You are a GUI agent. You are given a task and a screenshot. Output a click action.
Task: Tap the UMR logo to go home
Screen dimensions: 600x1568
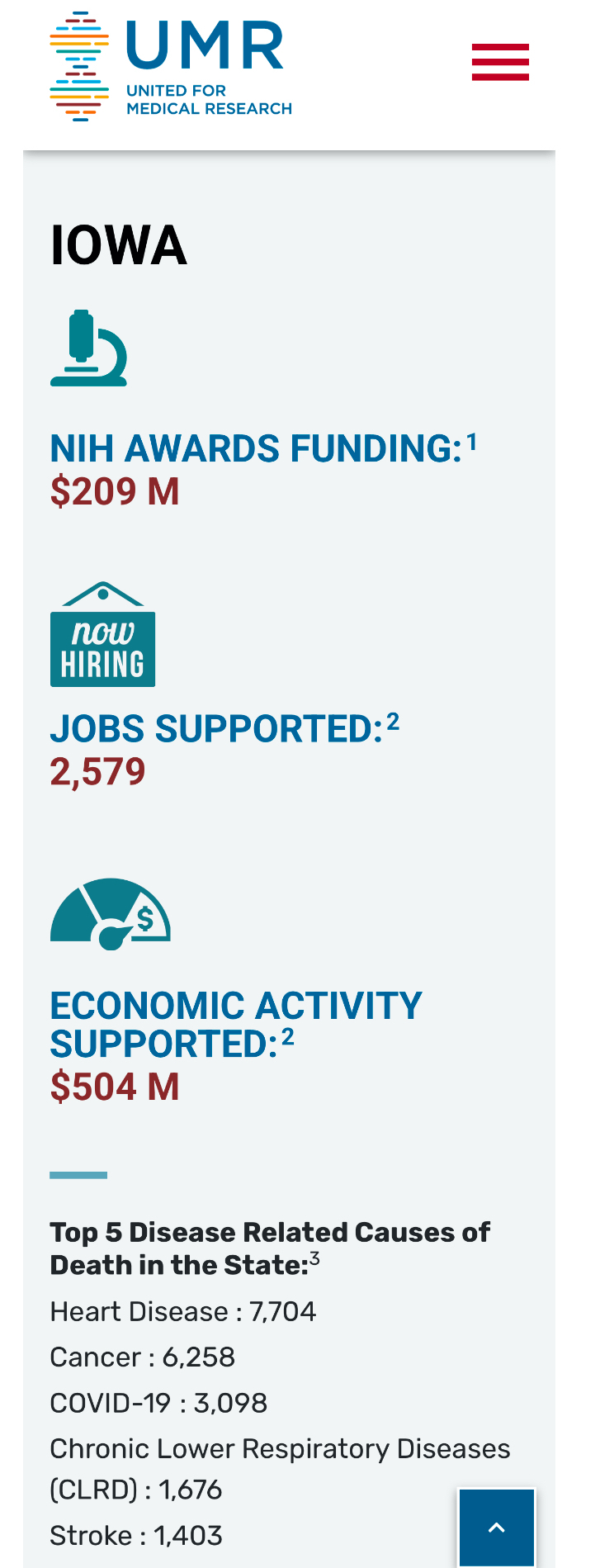coord(171,67)
